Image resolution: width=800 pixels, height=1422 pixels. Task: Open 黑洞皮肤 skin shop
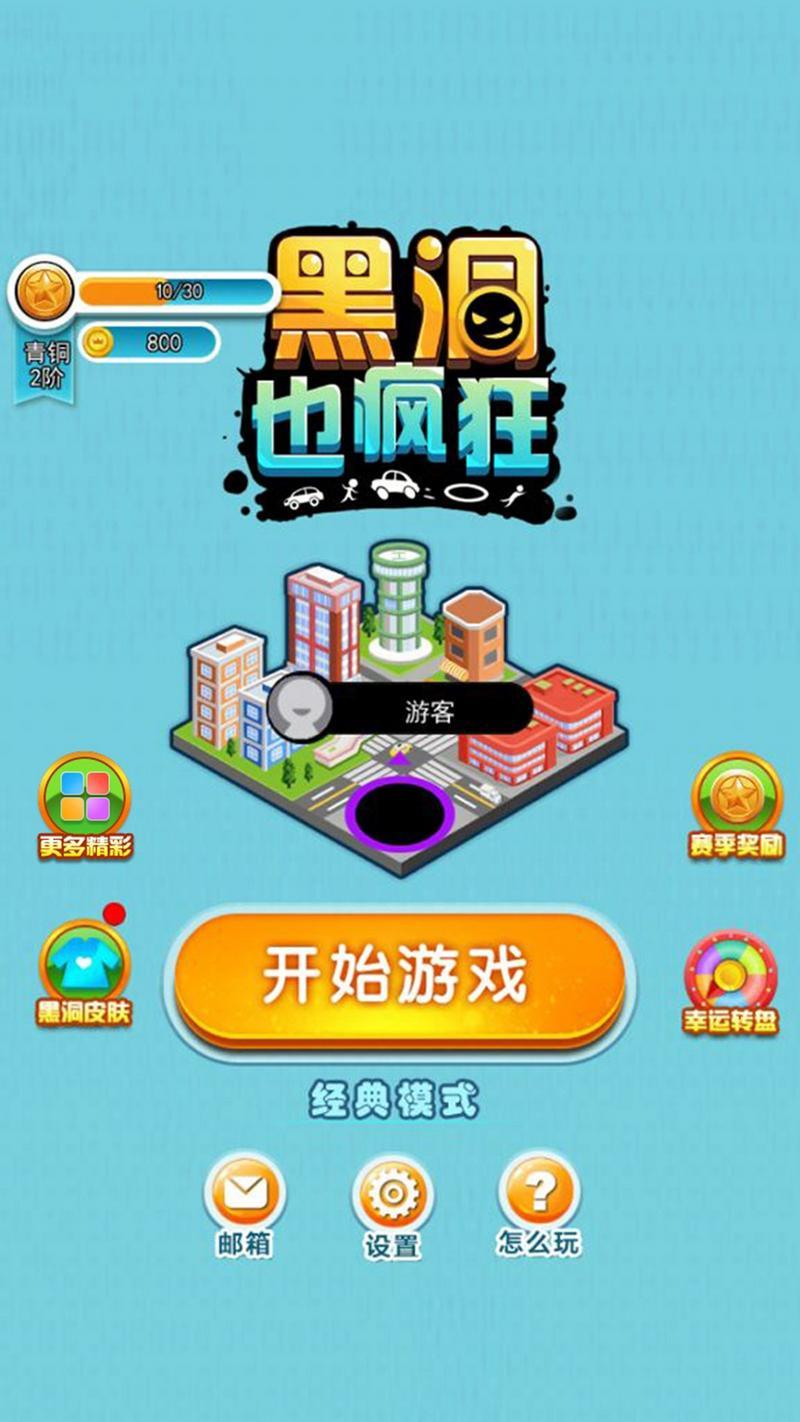[x=85, y=972]
